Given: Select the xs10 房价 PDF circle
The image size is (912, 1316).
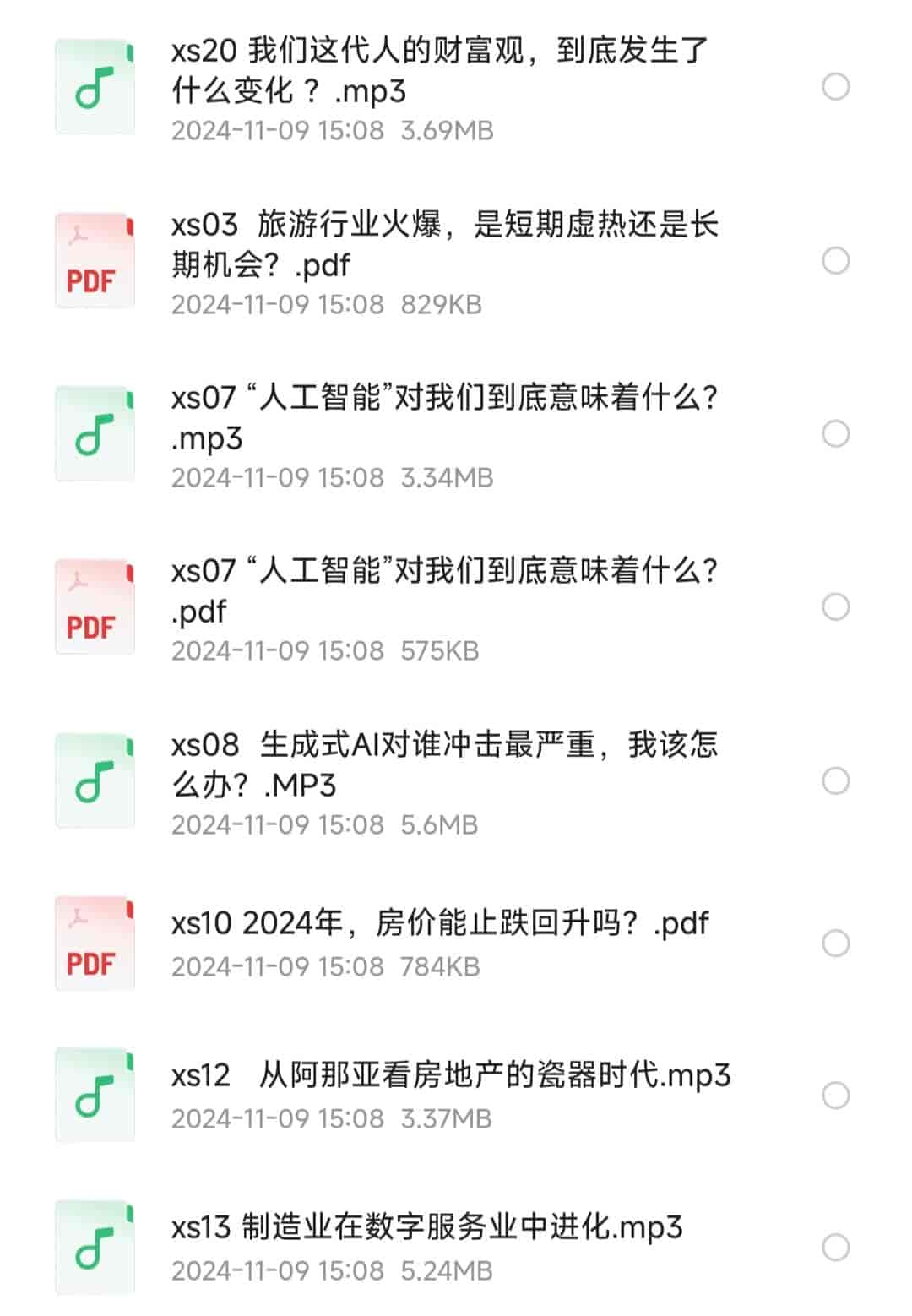Looking at the screenshot, I should (x=835, y=943).
